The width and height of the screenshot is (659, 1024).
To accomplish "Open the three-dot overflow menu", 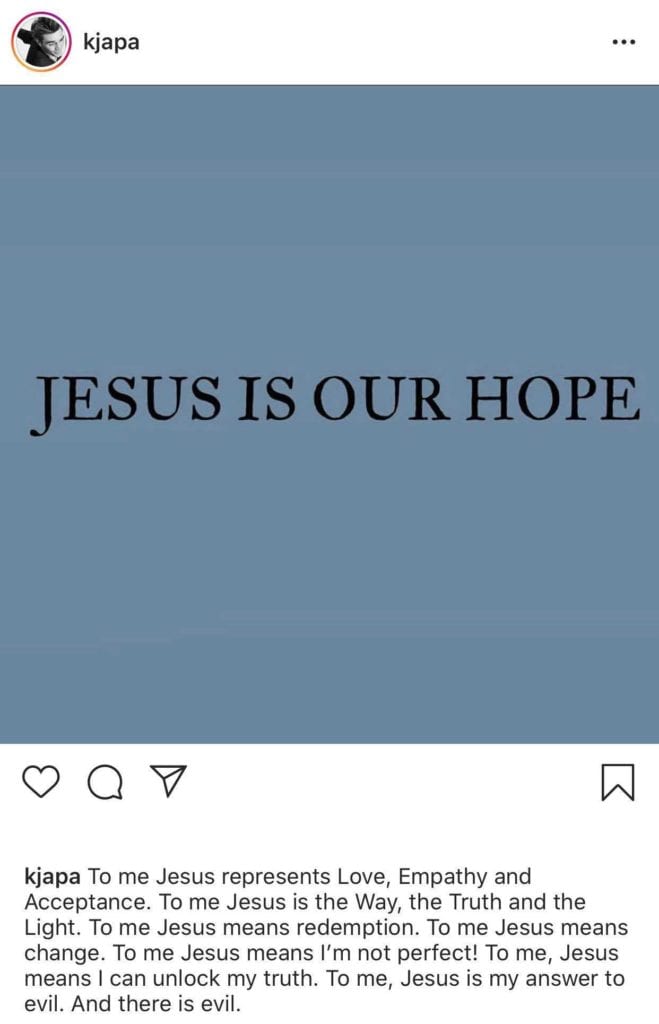I will point(623,42).
